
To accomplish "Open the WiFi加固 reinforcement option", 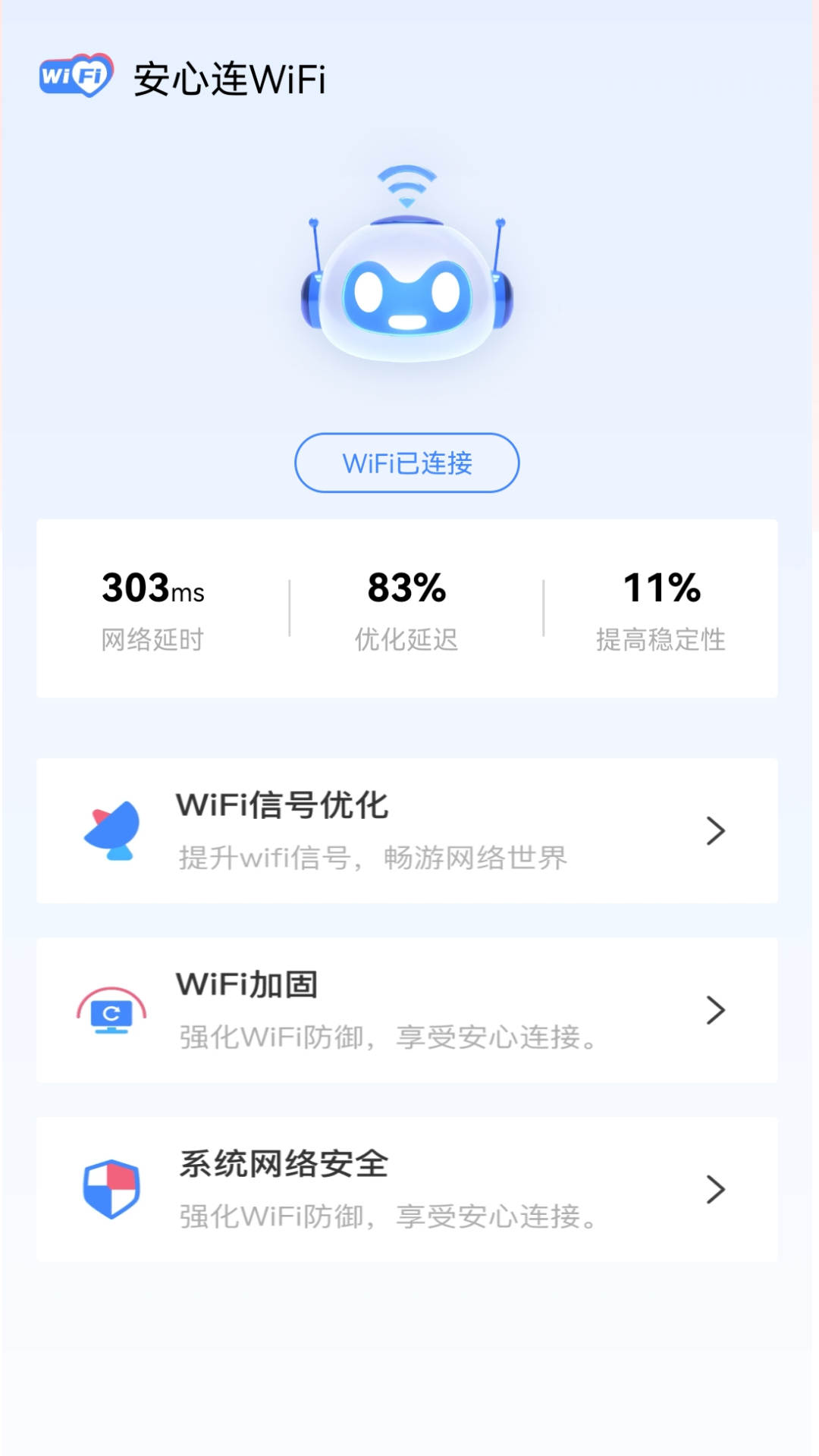I will click(407, 1010).
